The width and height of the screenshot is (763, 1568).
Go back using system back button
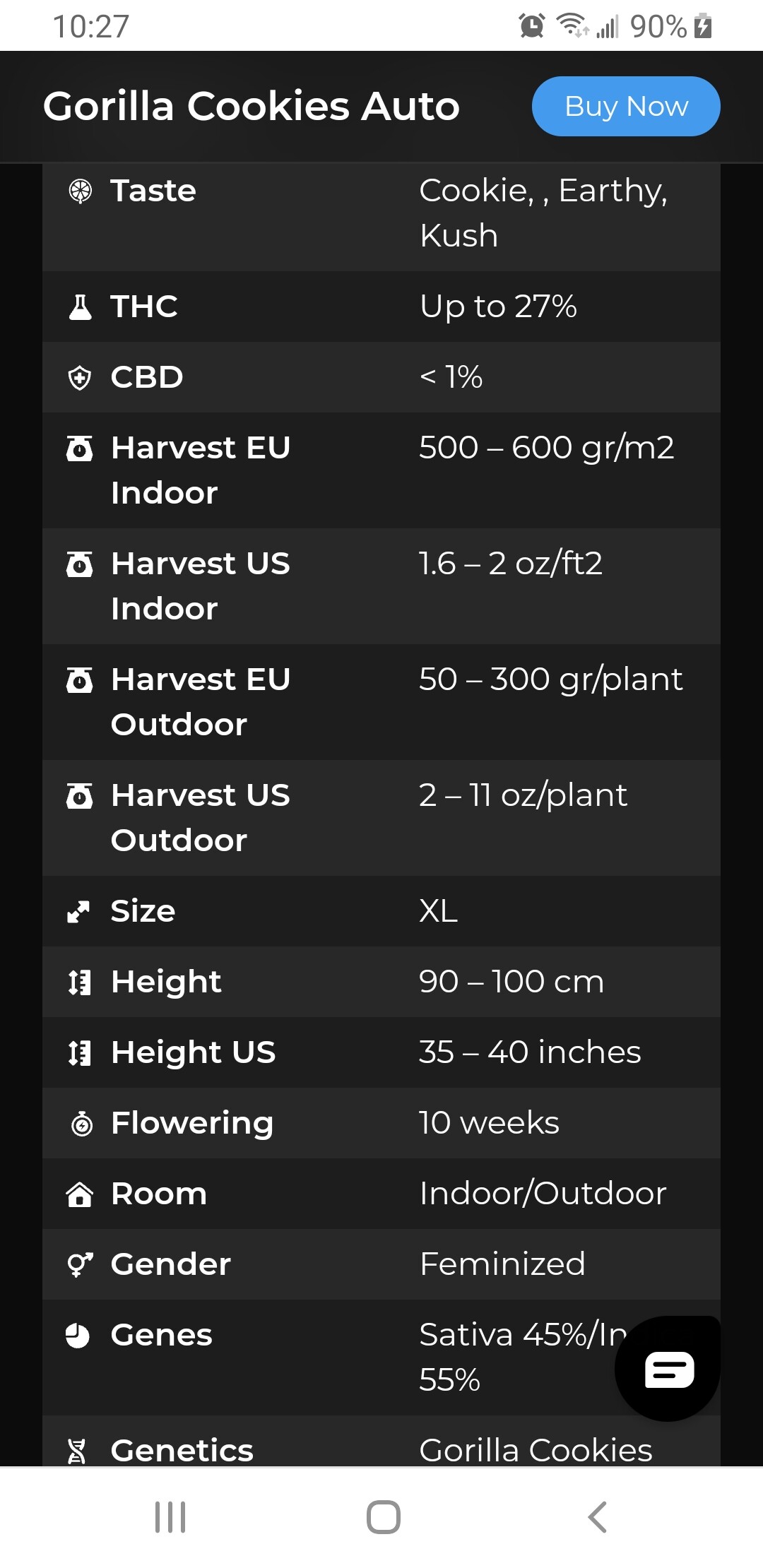tap(597, 1516)
